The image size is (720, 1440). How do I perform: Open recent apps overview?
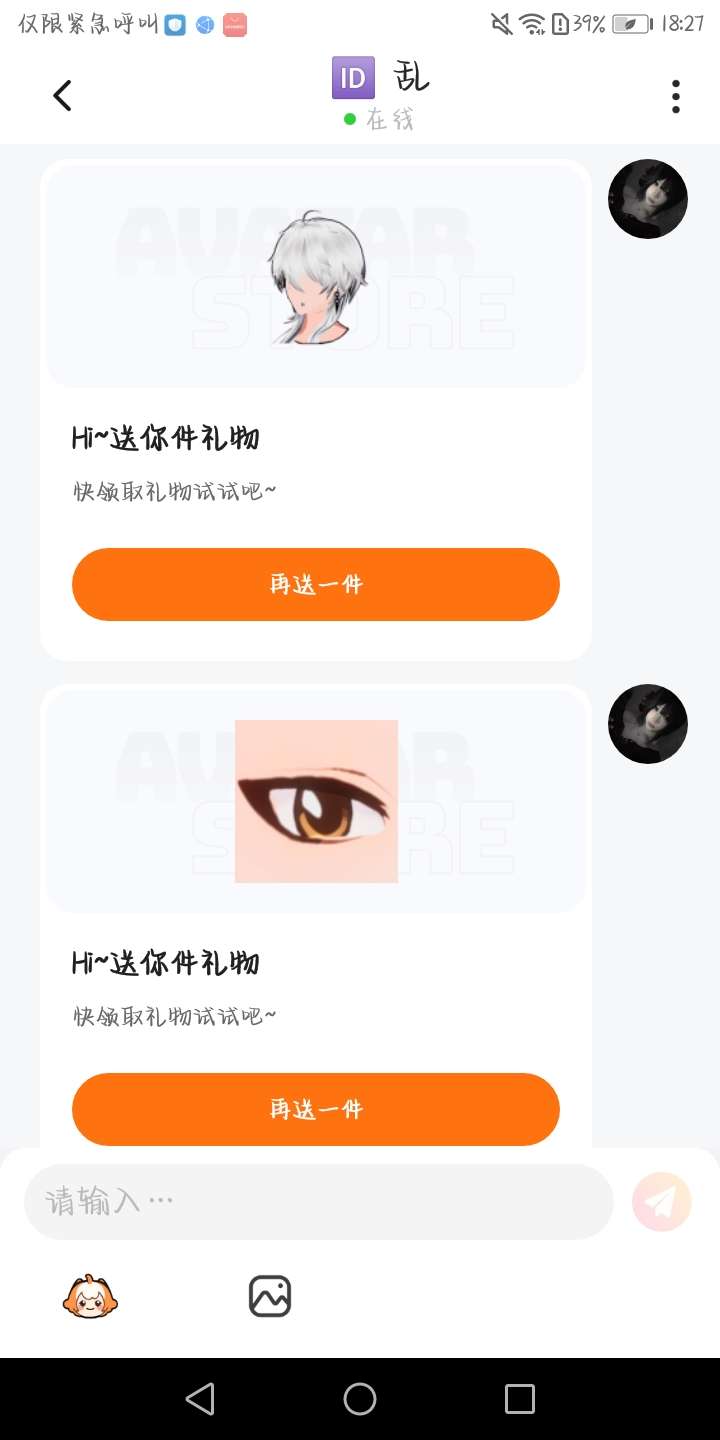519,1399
